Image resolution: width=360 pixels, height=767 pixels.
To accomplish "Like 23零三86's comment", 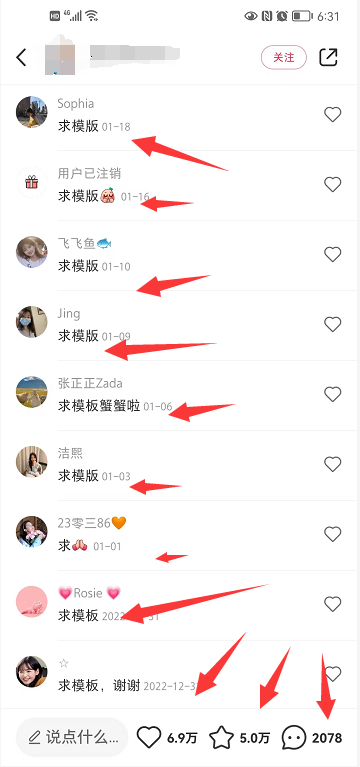I will pyautogui.click(x=333, y=534).
